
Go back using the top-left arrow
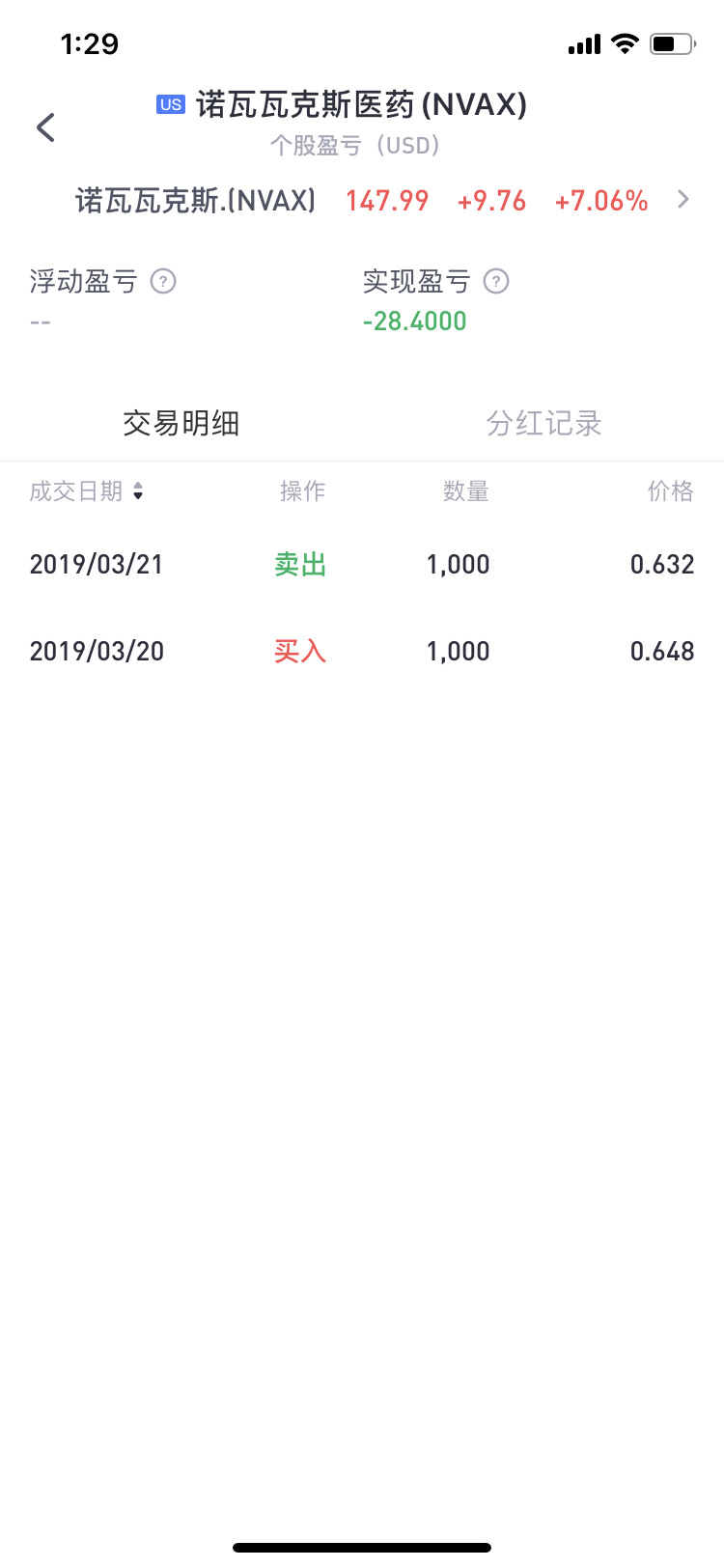45,127
